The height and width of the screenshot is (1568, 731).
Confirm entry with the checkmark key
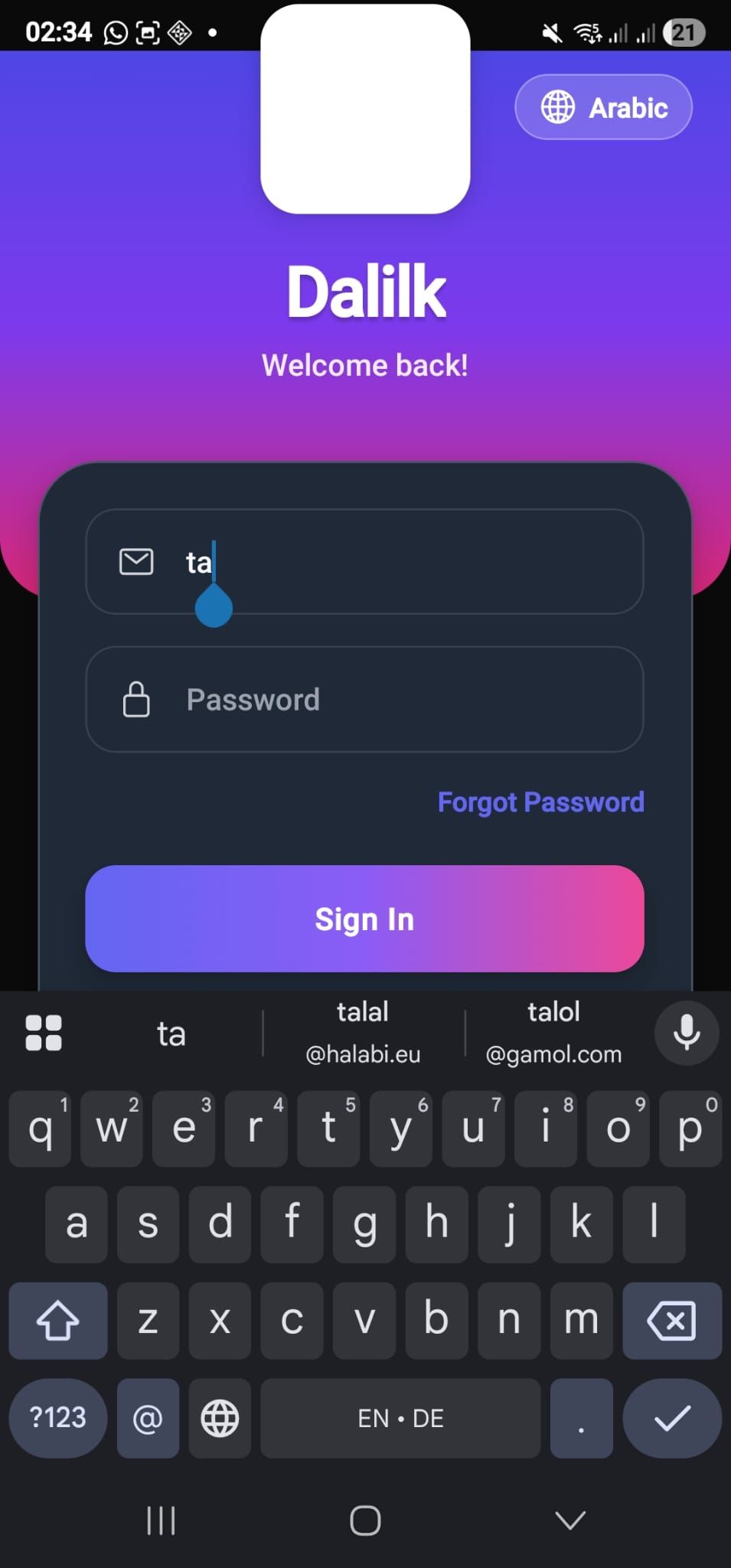(671, 1418)
